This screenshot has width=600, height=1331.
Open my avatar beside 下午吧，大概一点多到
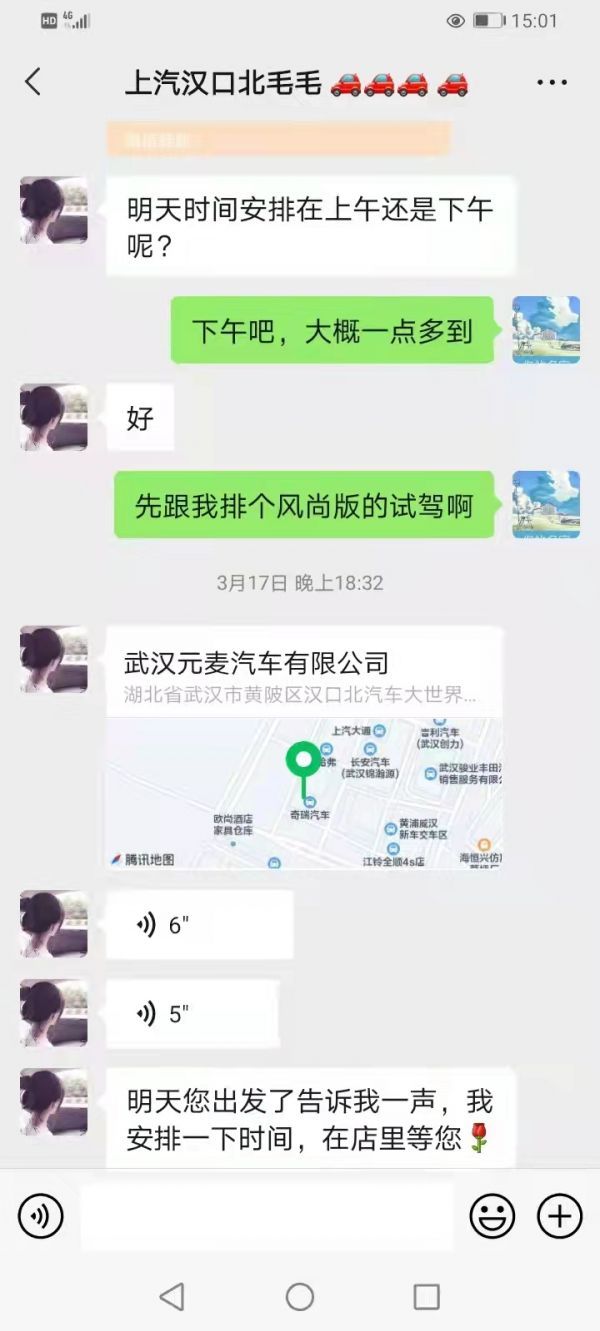546,330
